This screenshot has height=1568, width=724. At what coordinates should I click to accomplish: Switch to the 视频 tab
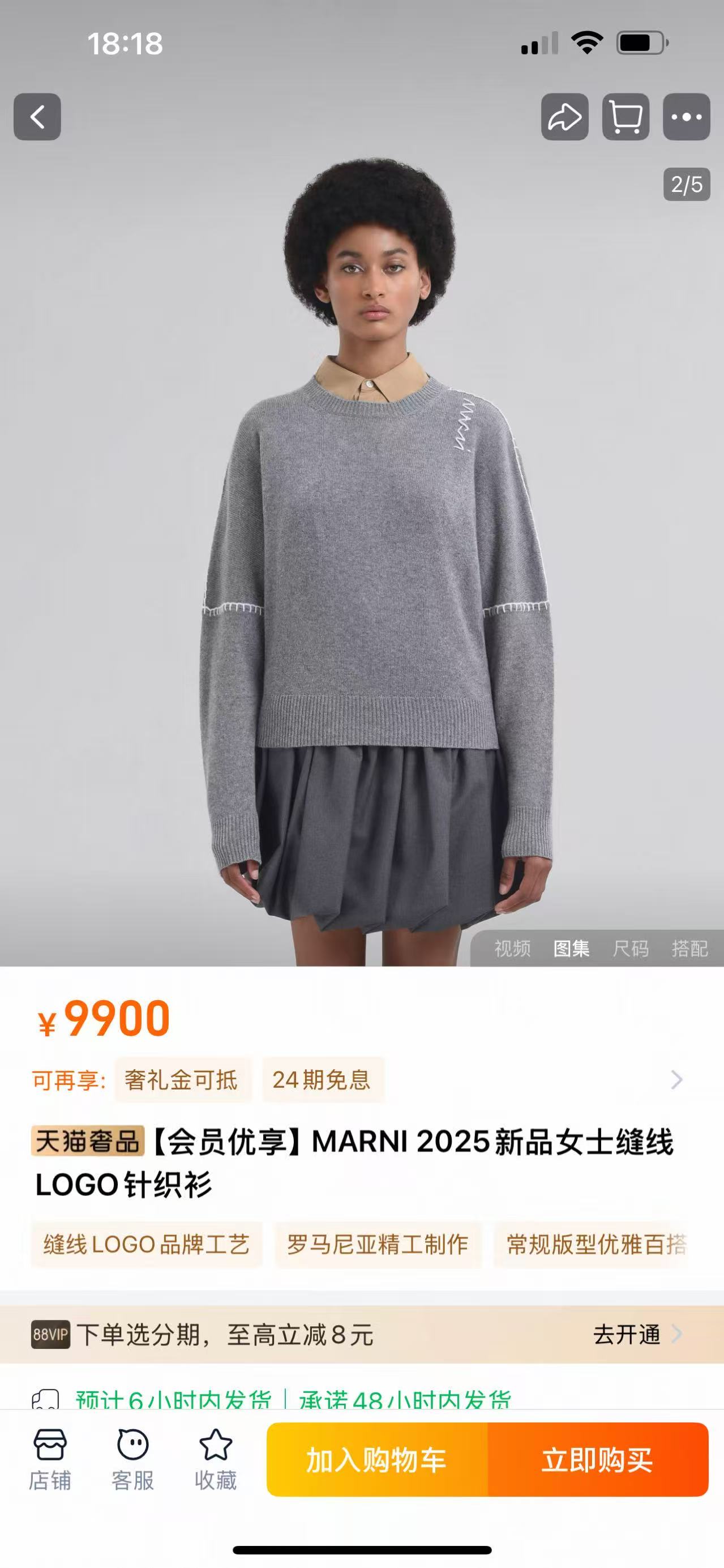(512, 949)
